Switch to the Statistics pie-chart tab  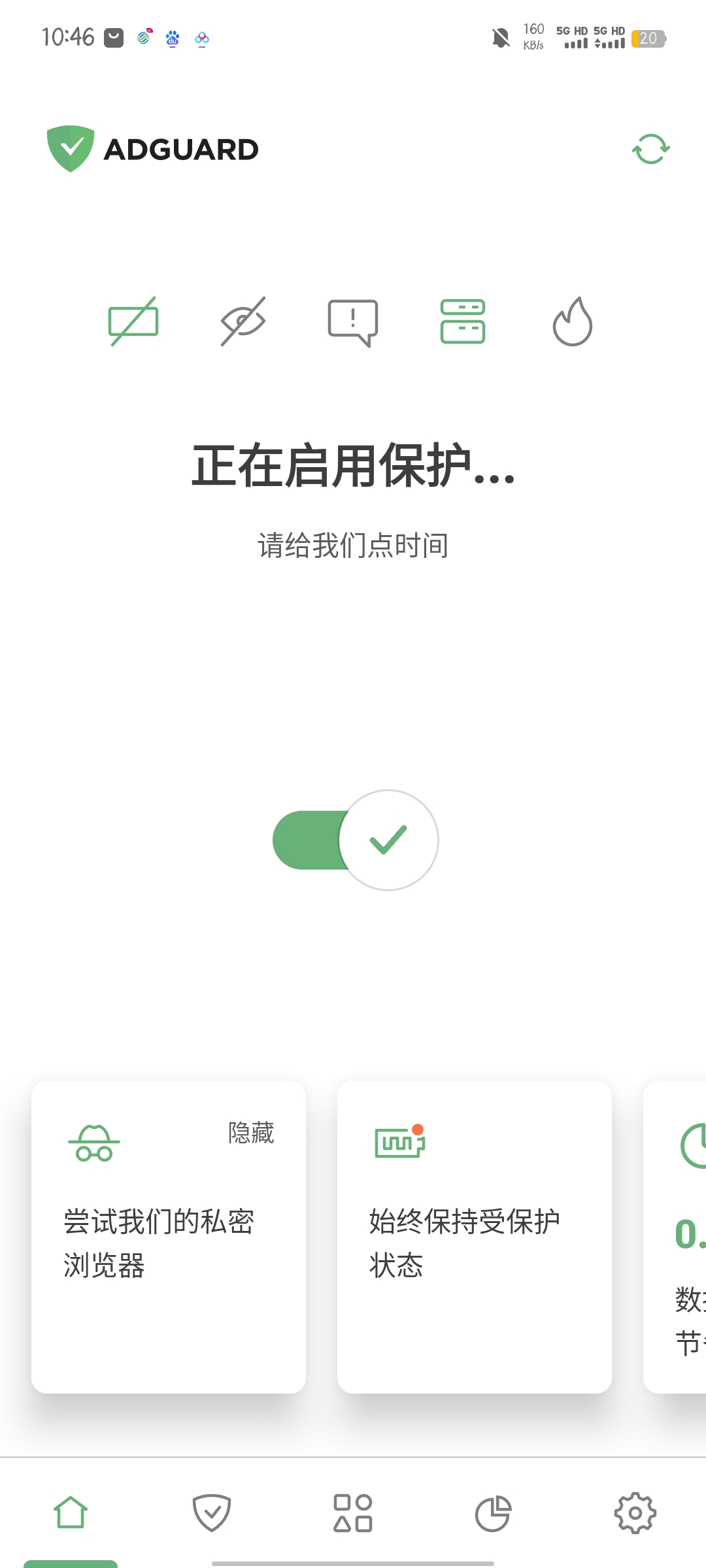pyautogui.click(x=493, y=1513)
